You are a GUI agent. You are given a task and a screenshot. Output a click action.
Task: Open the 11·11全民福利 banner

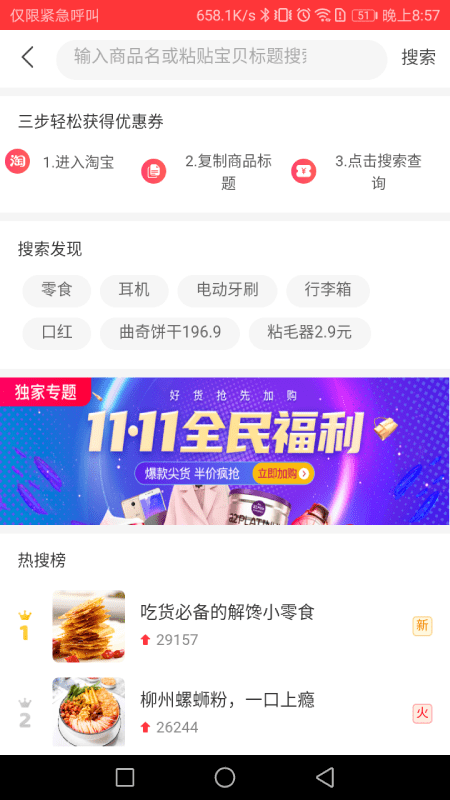pyautogui.click(x=225, y=451)
